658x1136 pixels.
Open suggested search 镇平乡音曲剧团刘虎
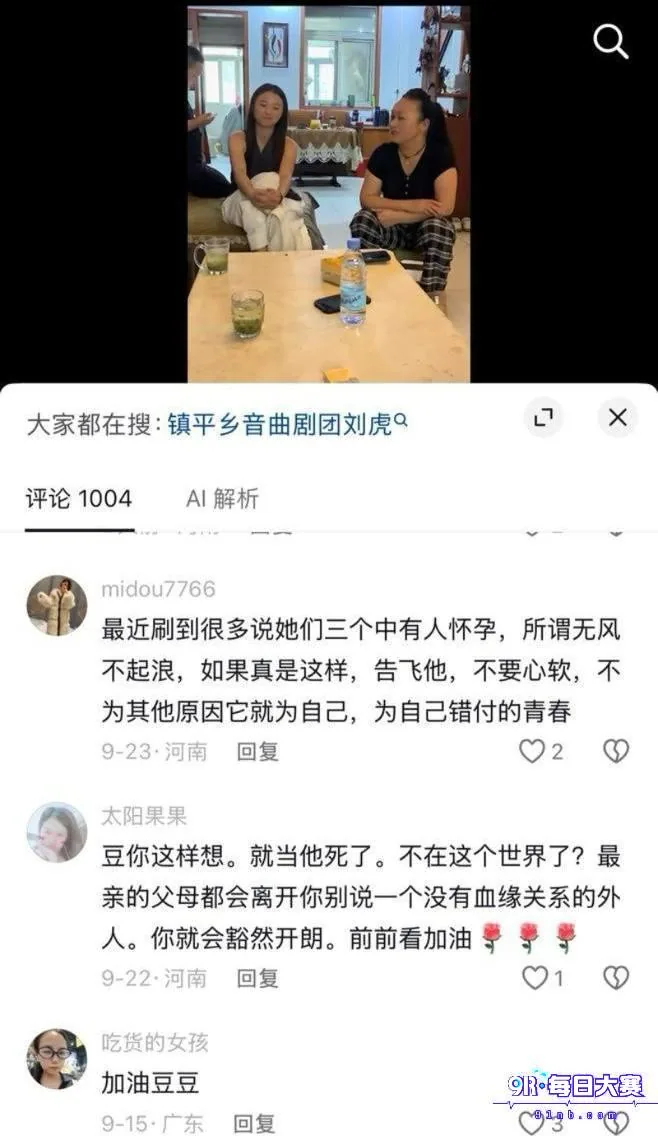click(x=287, y=424)
